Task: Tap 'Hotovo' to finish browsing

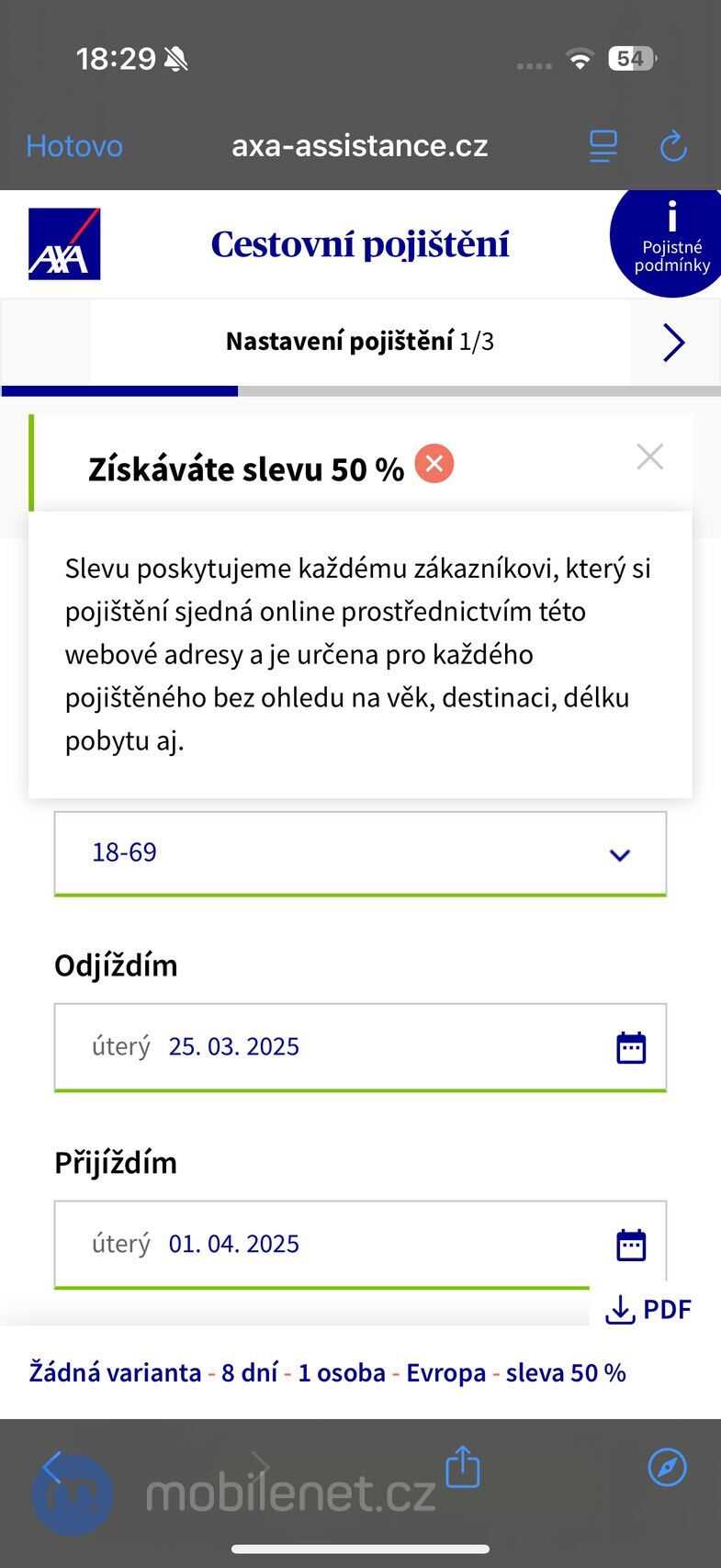Action: coord(73,145)
